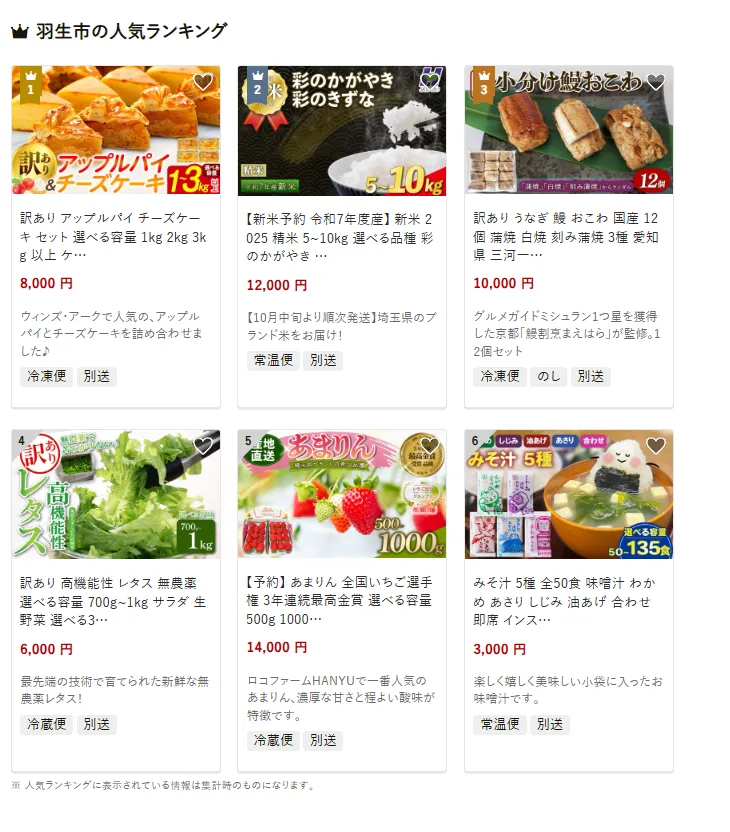Image resolution: width=730 pixels, height=832 pixels.
Task: Open the みそ汁 5種 全50食 product
Action: point(568,600)
